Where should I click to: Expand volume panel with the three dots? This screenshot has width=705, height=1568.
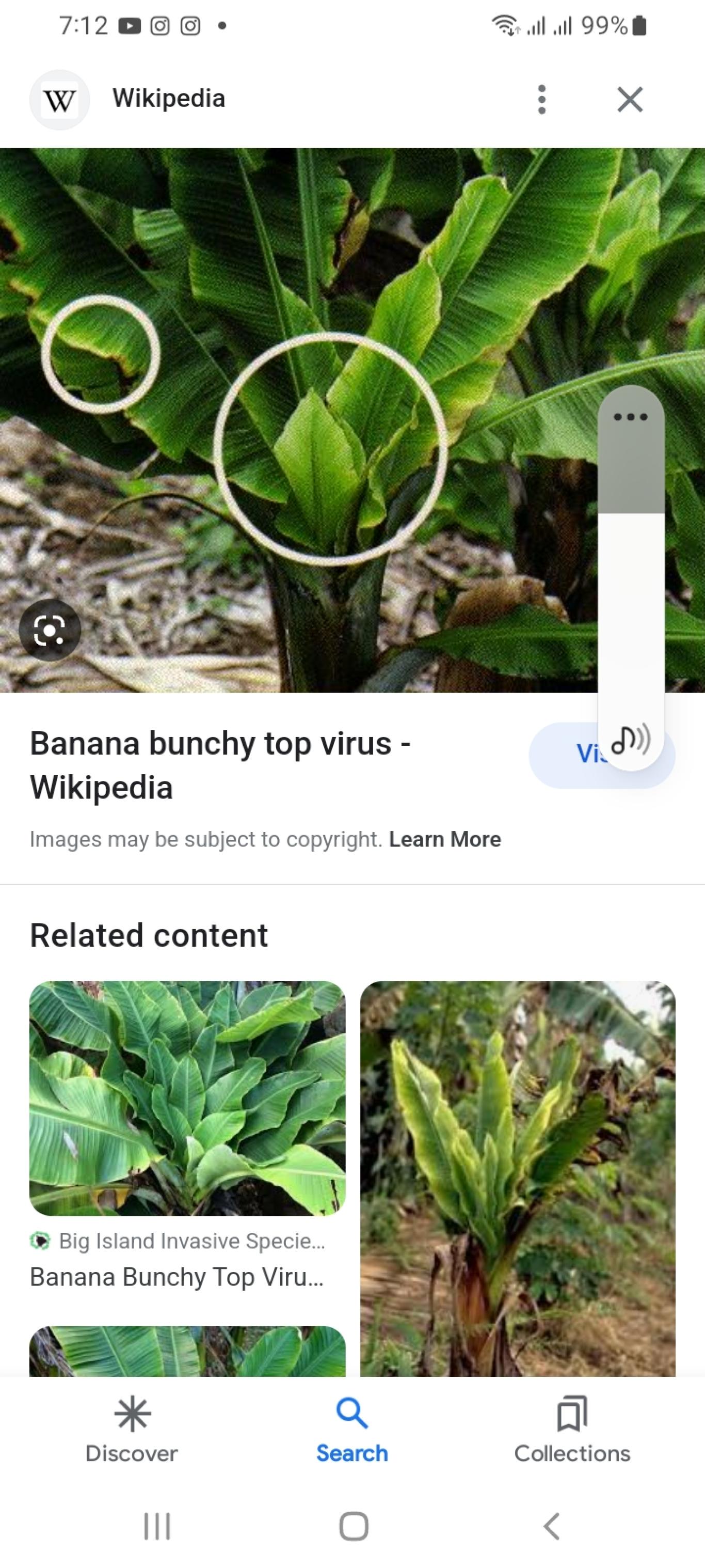pyautogui.click(x=631, y=417)
